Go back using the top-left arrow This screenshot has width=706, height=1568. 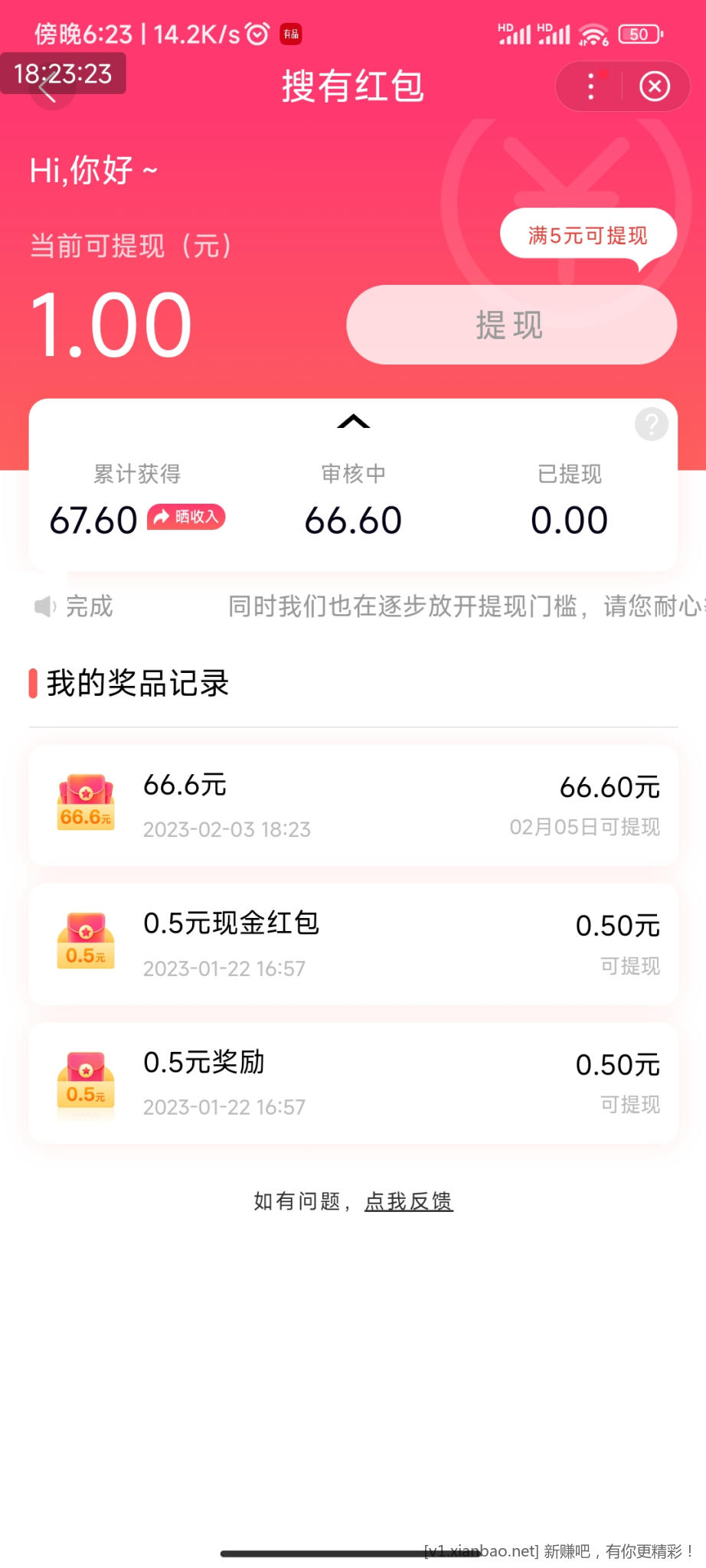(49, 89)
